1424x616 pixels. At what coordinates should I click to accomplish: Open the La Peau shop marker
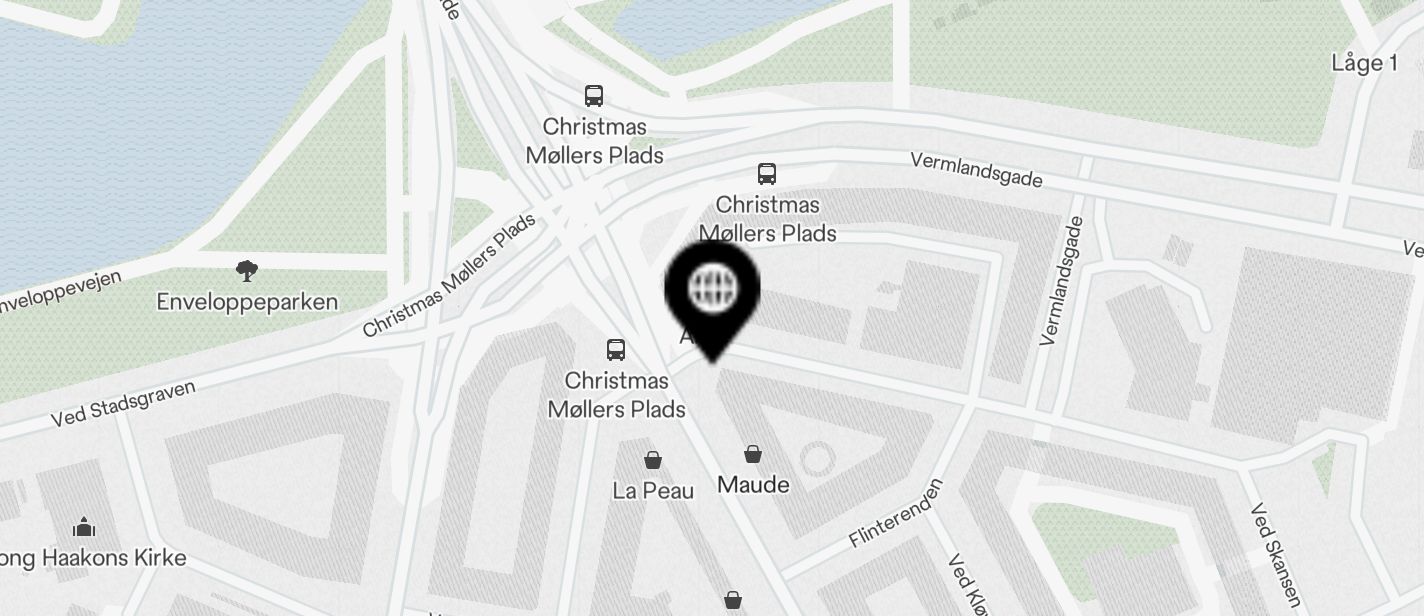coord(653,461)
